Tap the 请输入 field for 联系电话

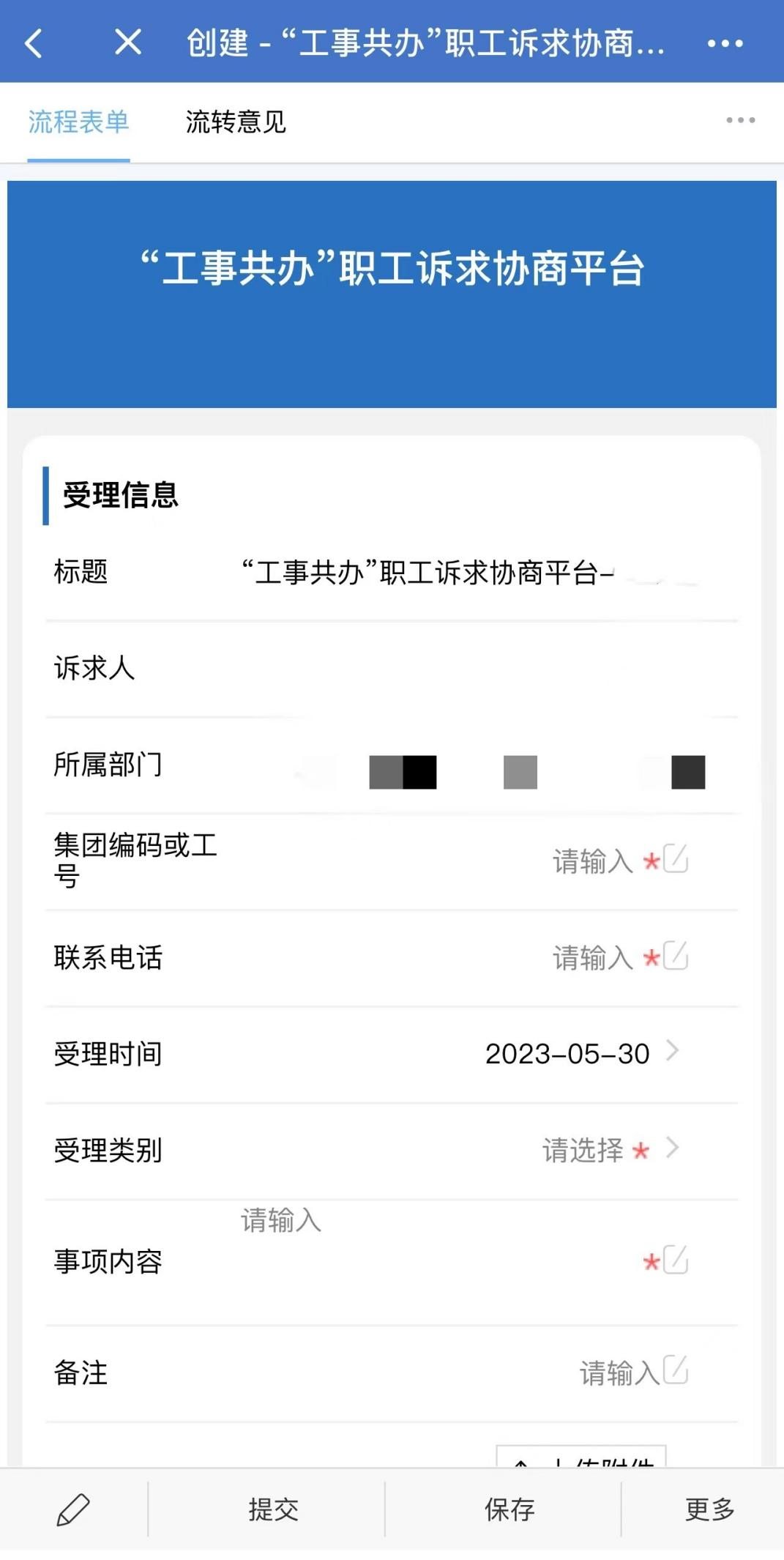pyautogui.click(x=593, y=956)
